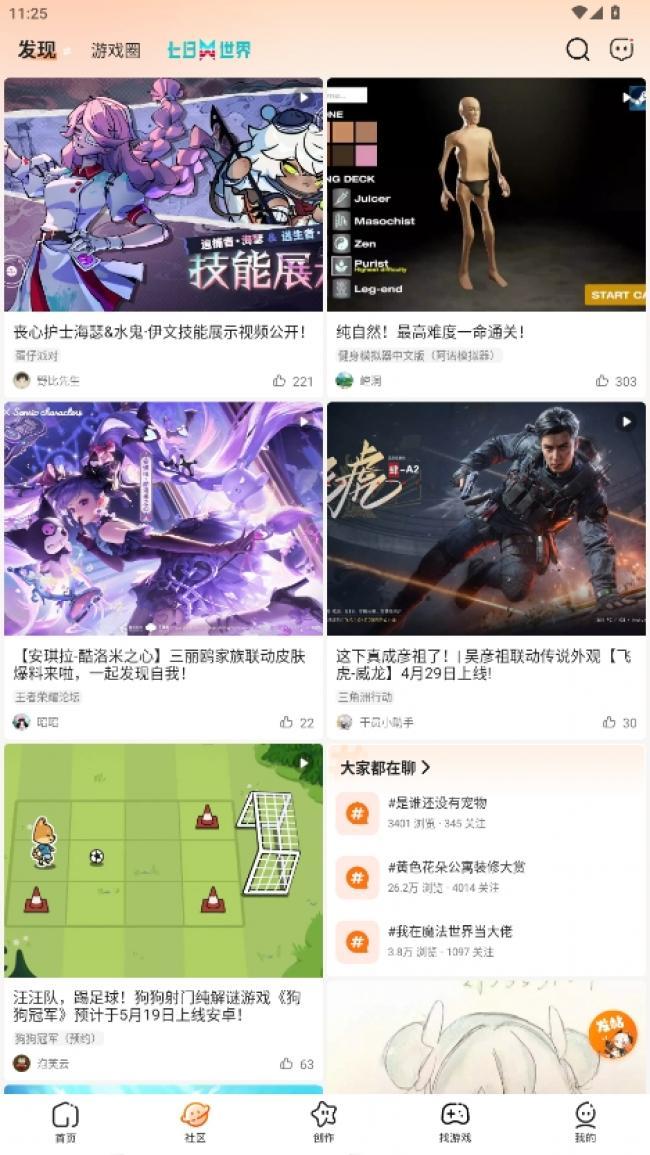Open the search icon
Screen dimensions: 650x1155
point(577,49)
